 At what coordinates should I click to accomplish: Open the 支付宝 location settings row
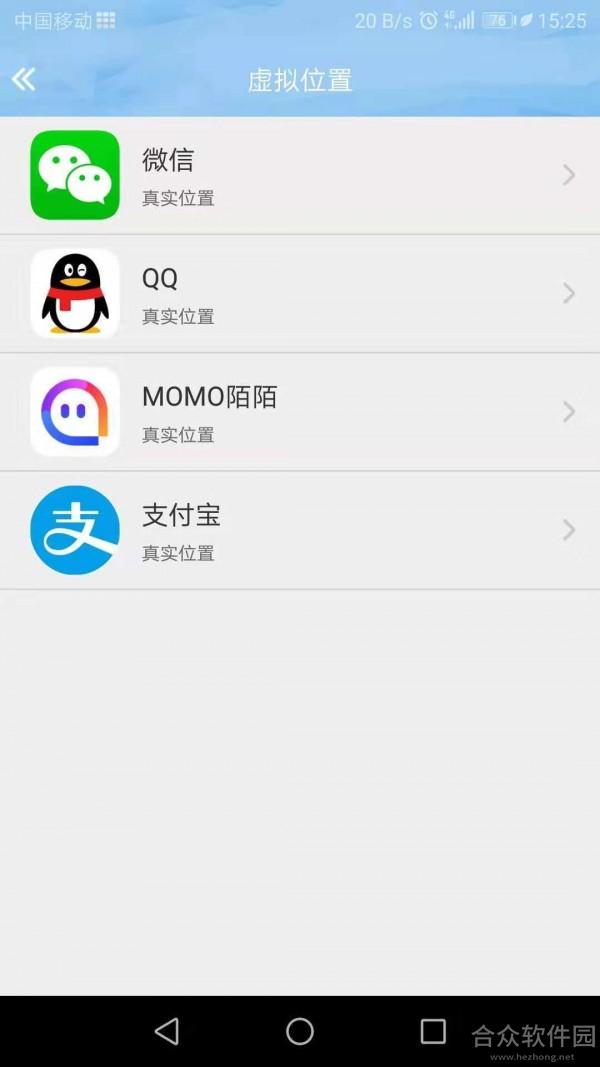(x=300, y=531)
